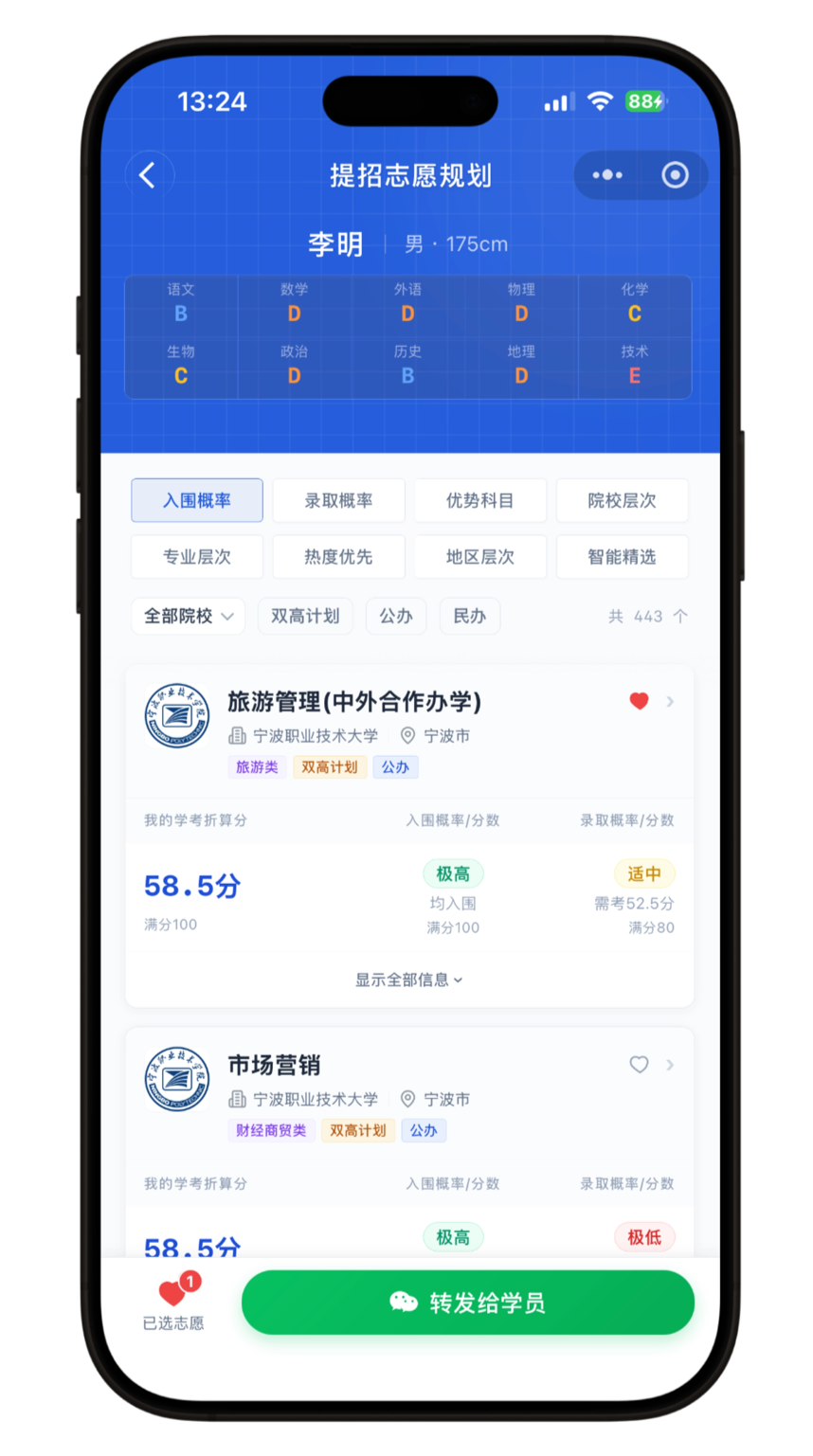
Task: Select the 入围概率 sort tab
Action: [197, 500]
